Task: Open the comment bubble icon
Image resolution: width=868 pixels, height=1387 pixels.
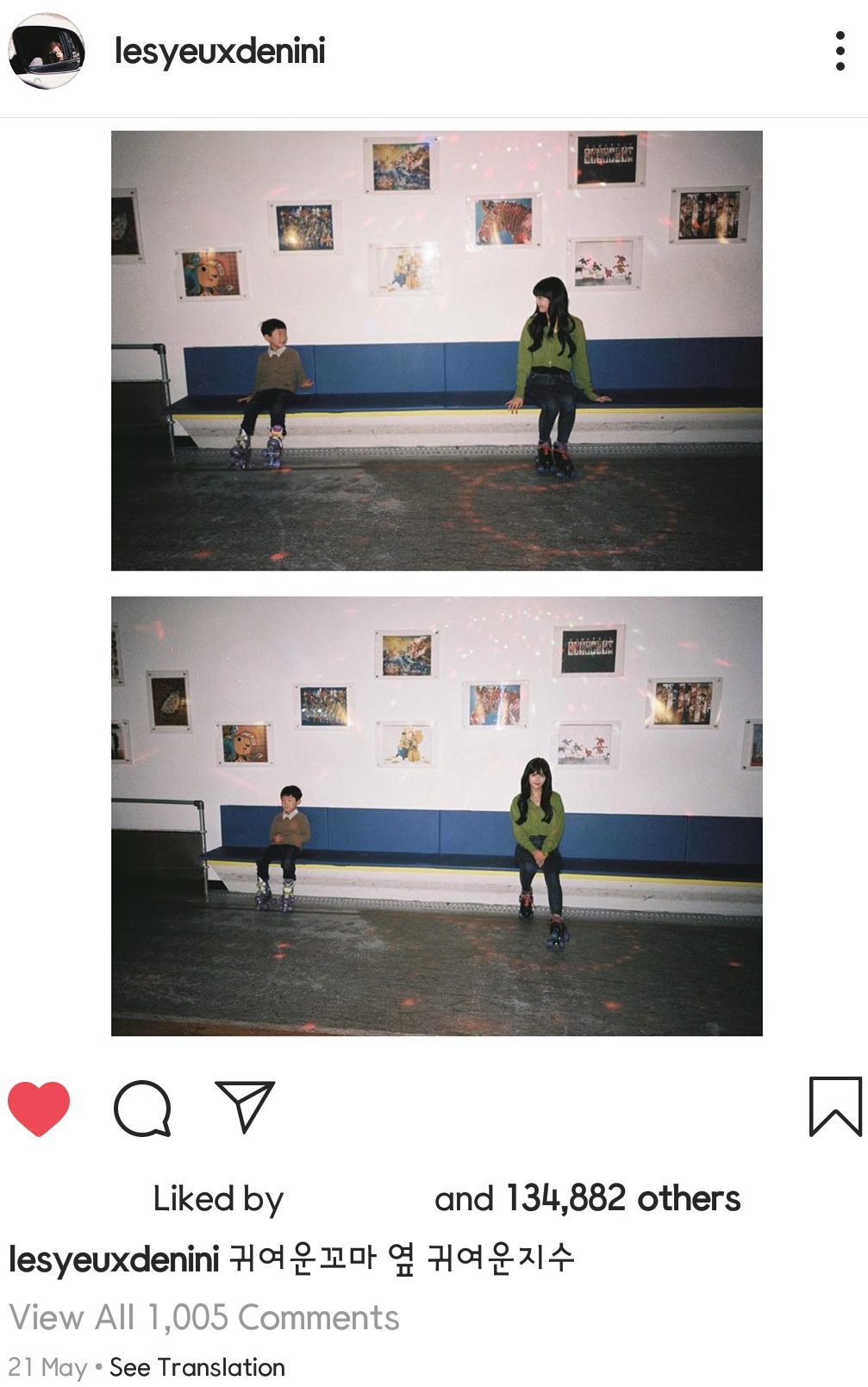Action: coord(142,1108)
